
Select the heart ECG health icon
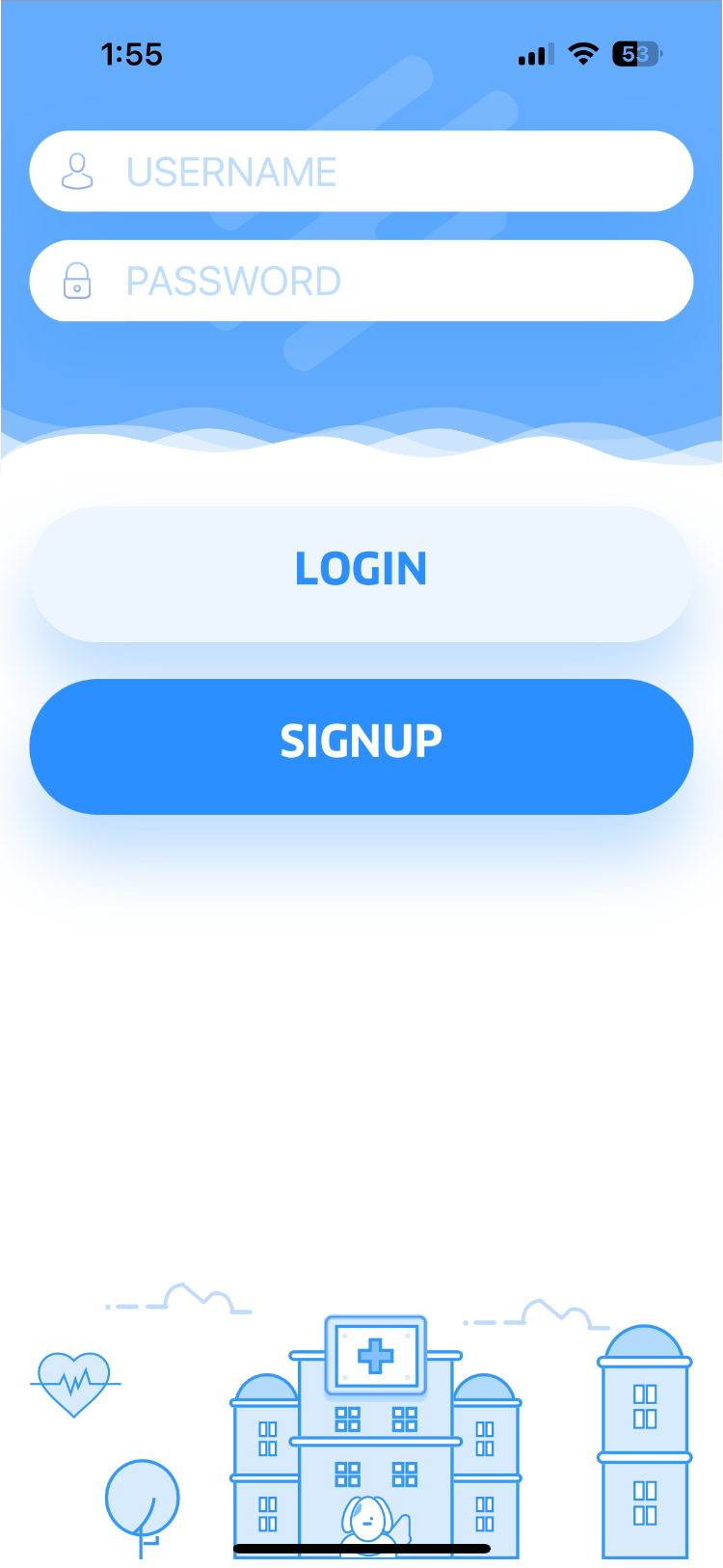click(x=75, y=1382)
